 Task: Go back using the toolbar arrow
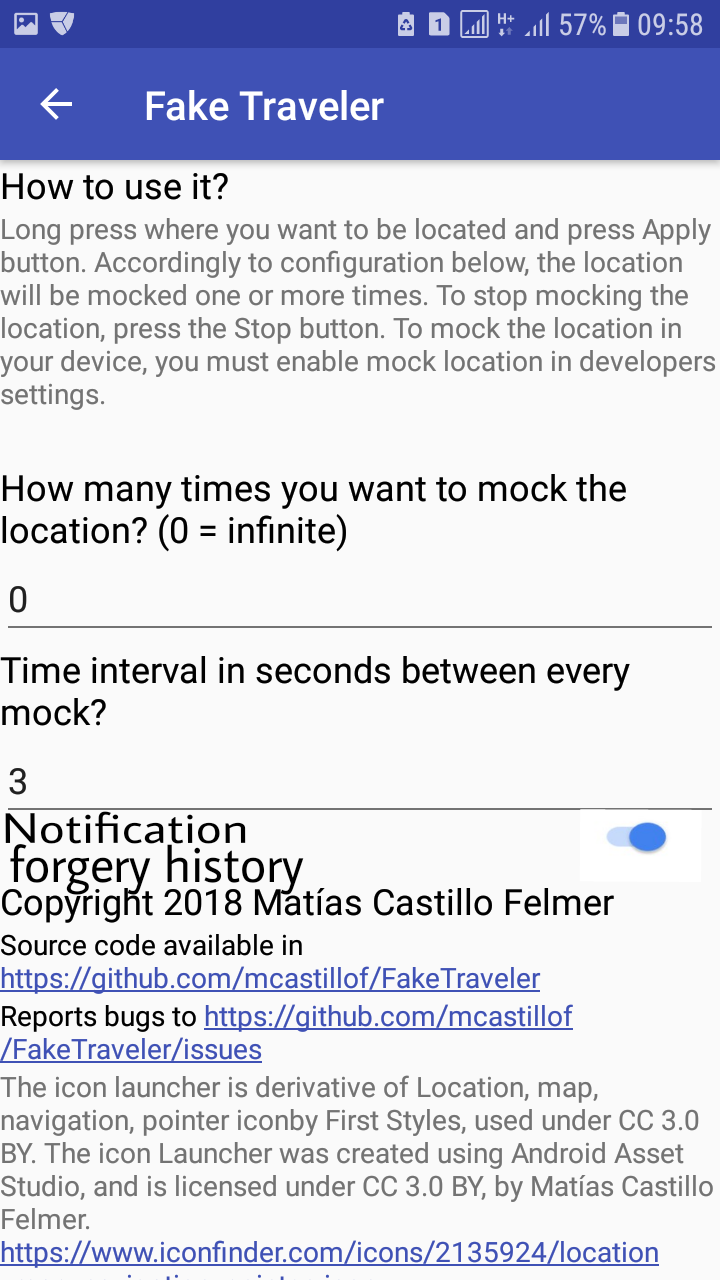tap(56, 105)
